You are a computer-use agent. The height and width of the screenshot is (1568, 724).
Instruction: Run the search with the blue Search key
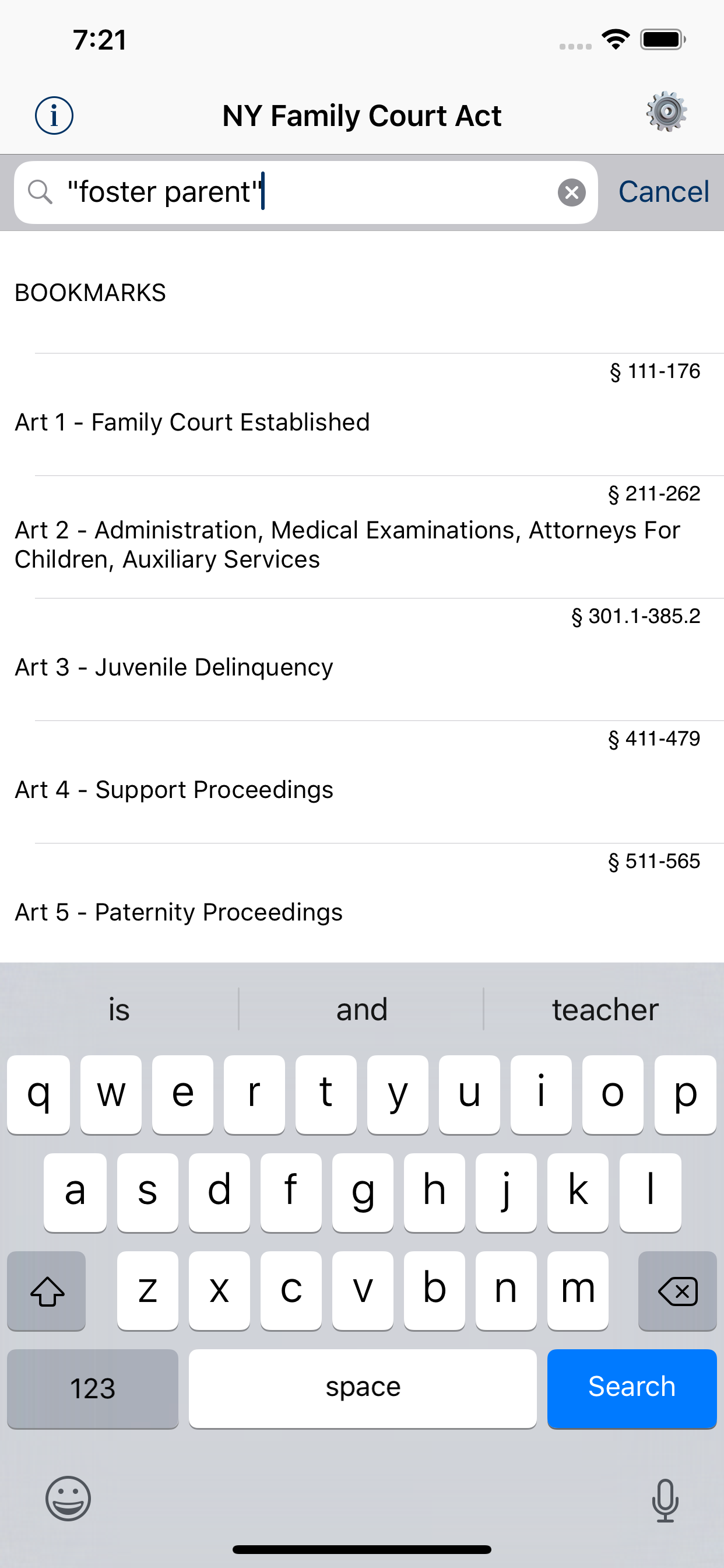(631, 1388)
